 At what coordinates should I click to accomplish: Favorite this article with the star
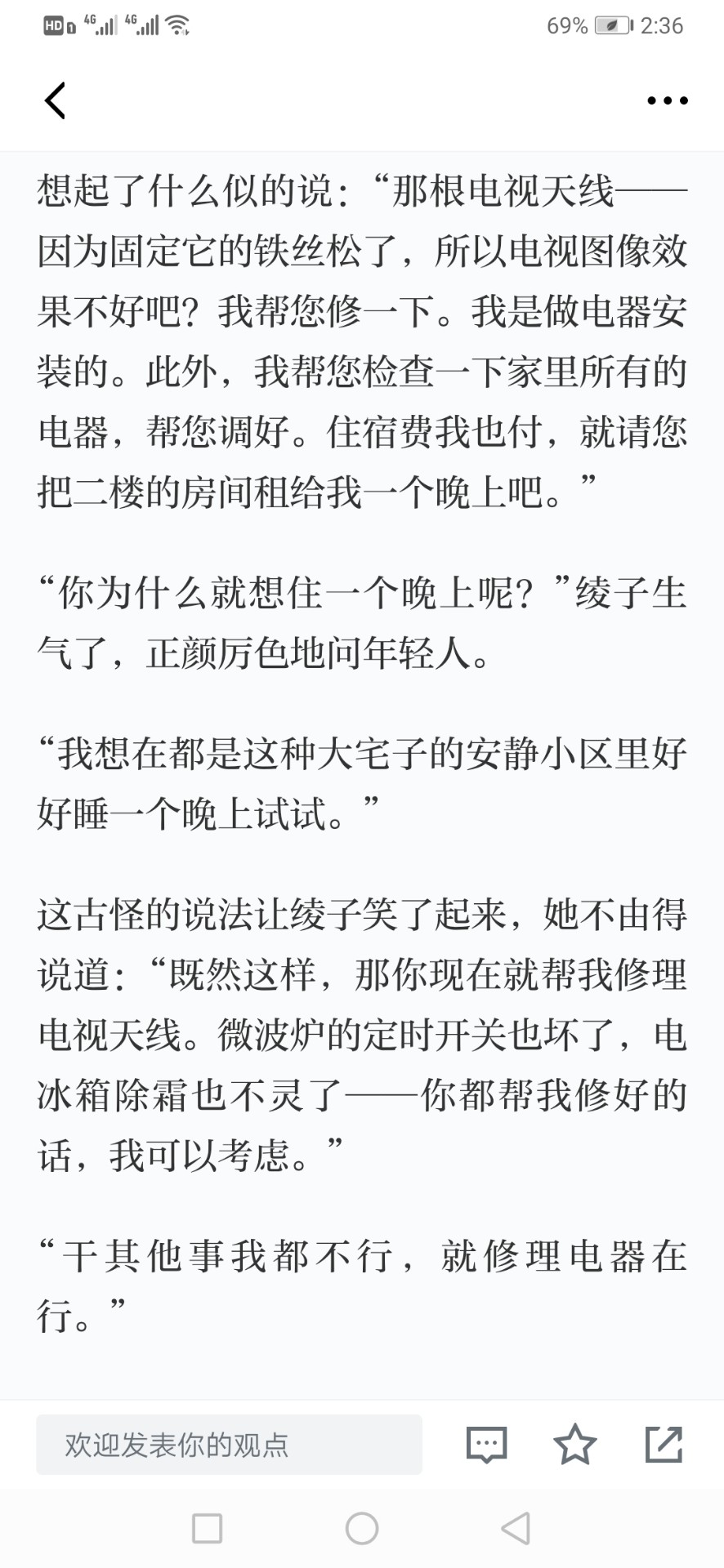[x=575, y=1444]
